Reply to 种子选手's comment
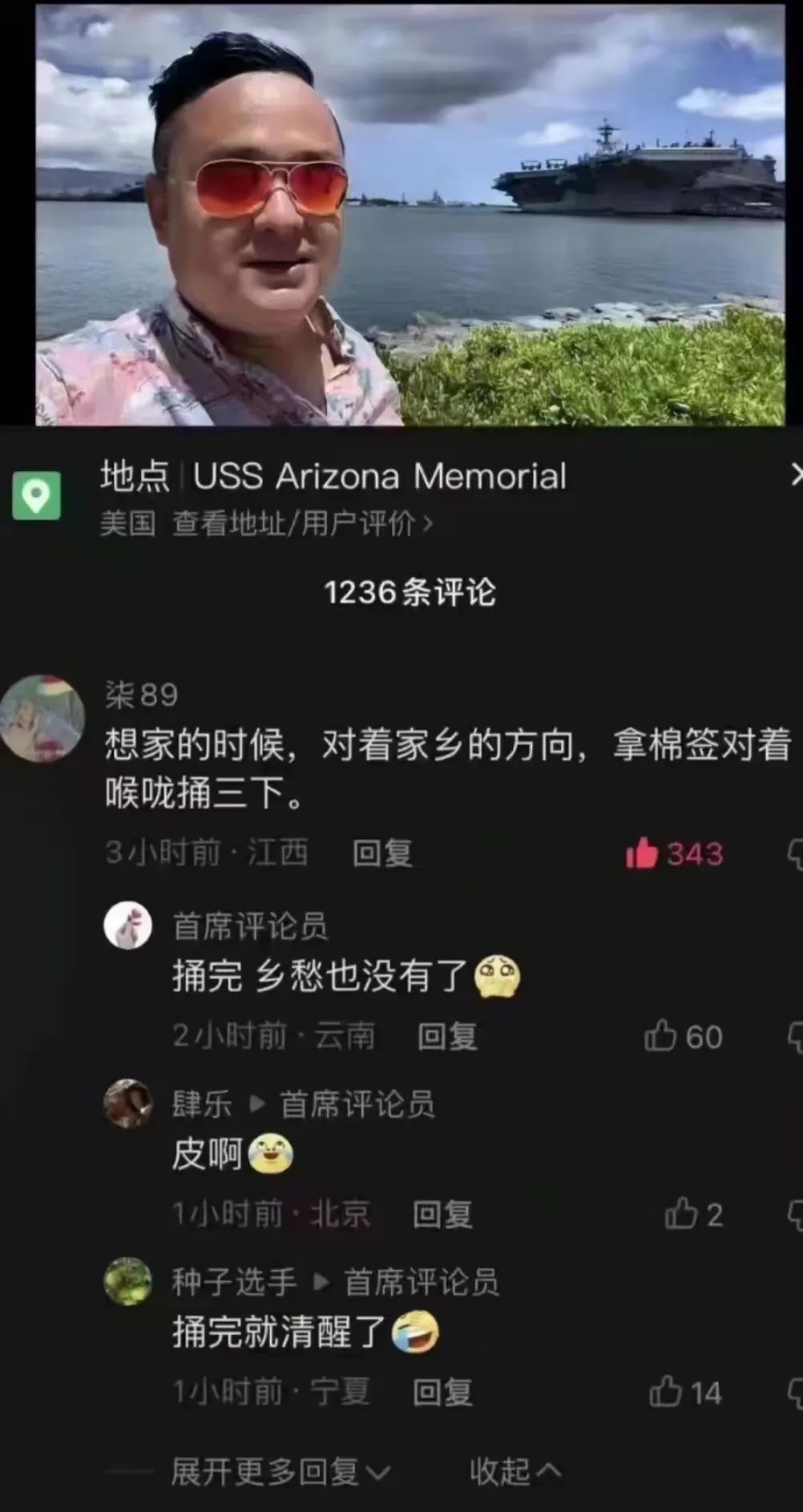Viewport: 803px width, 1512px height. [442, 1393]
